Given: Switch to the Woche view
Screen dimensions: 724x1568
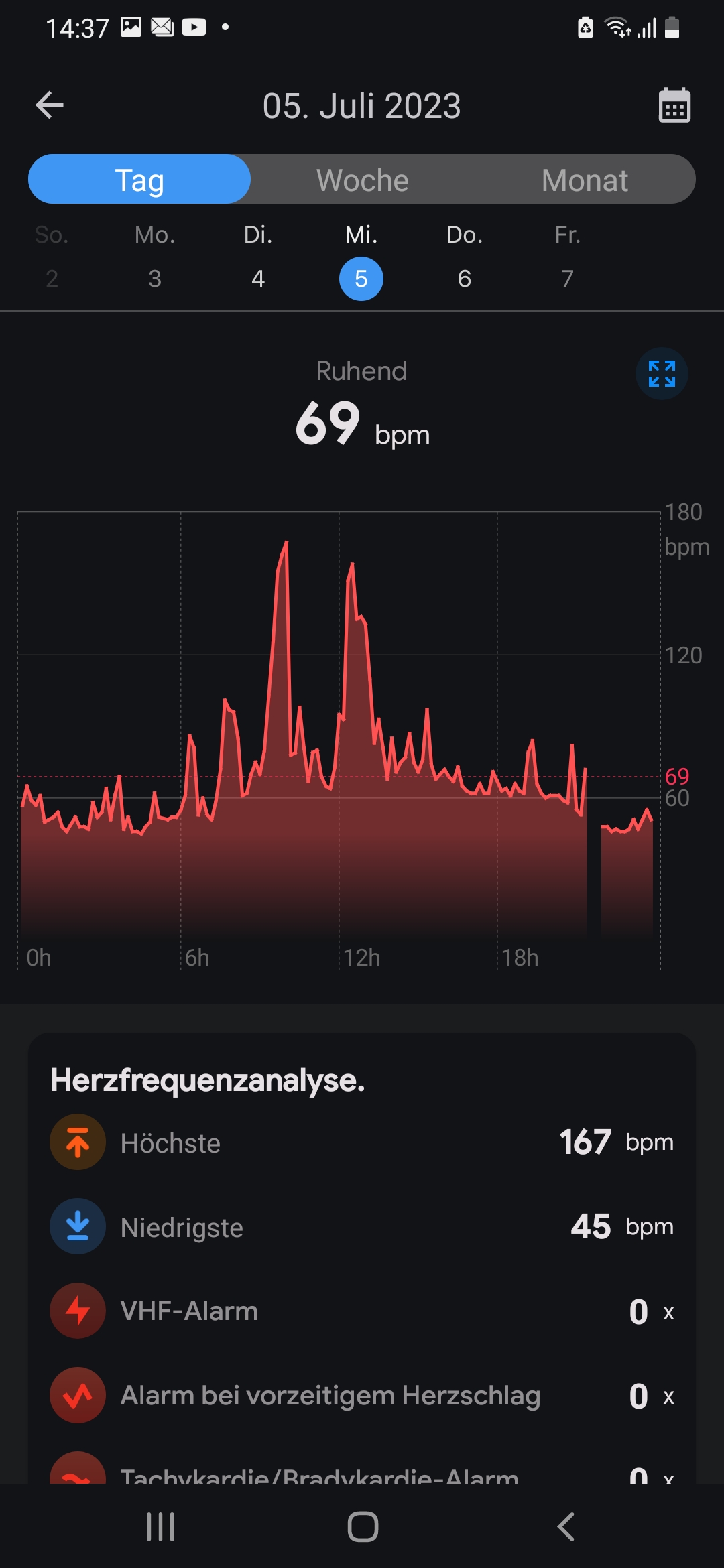Looking at the screenshot, I should [363, 180].
